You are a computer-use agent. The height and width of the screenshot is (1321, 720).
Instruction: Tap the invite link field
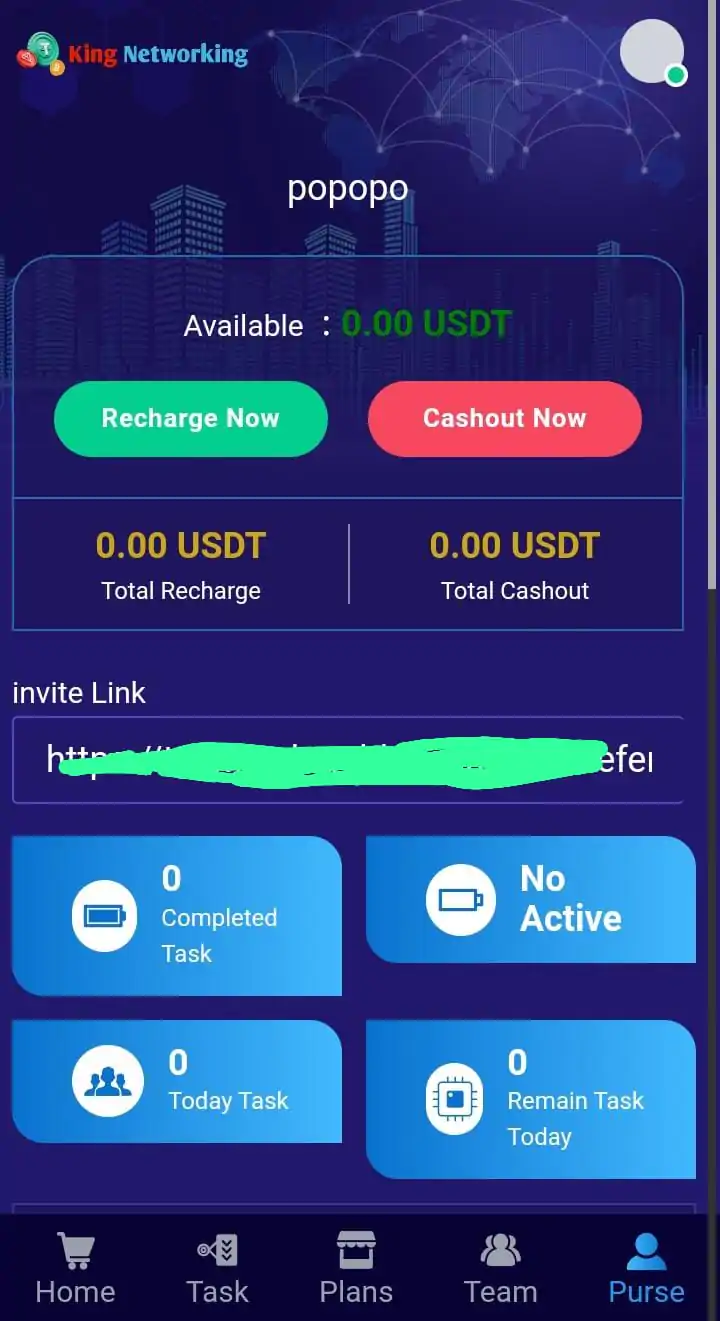[348, 760]
